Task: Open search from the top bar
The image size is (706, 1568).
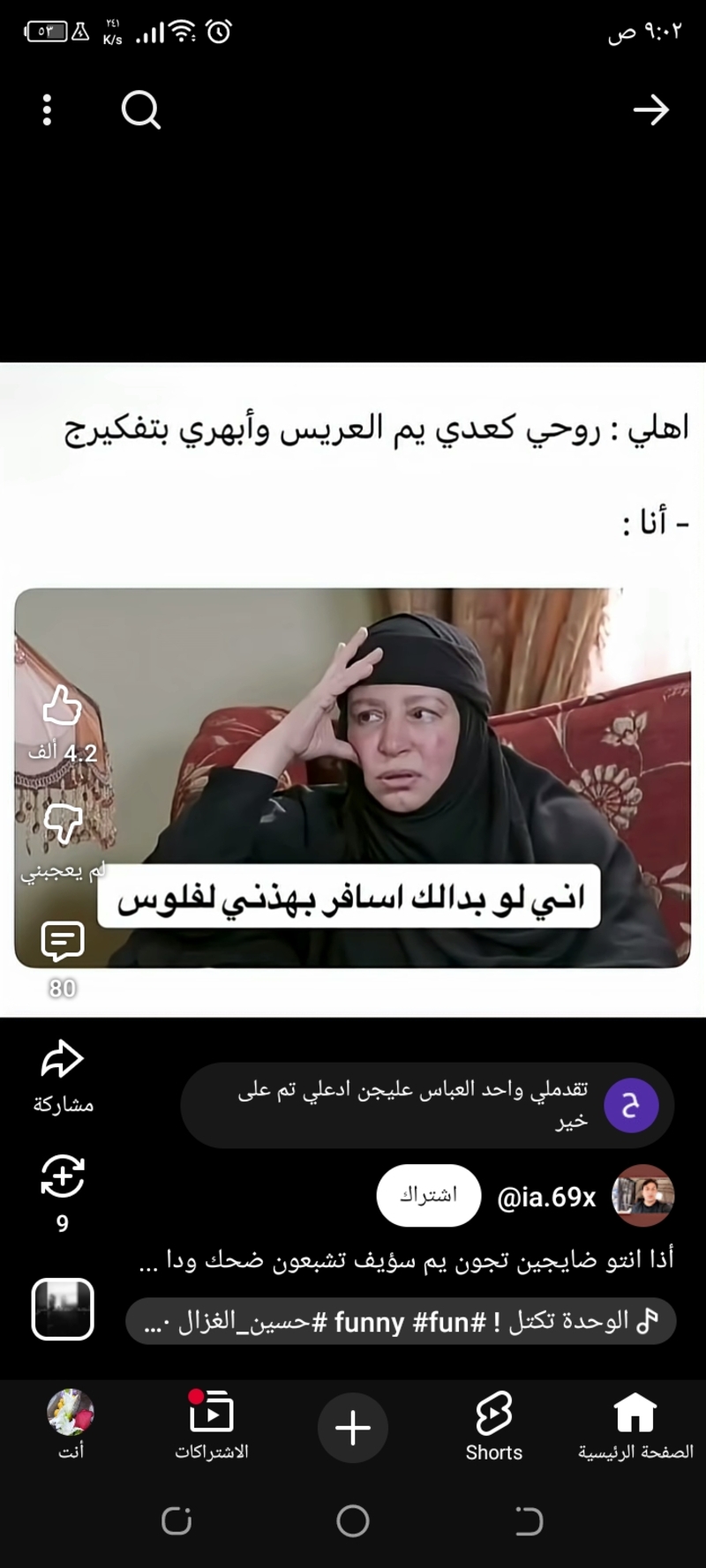Action: 140,110
